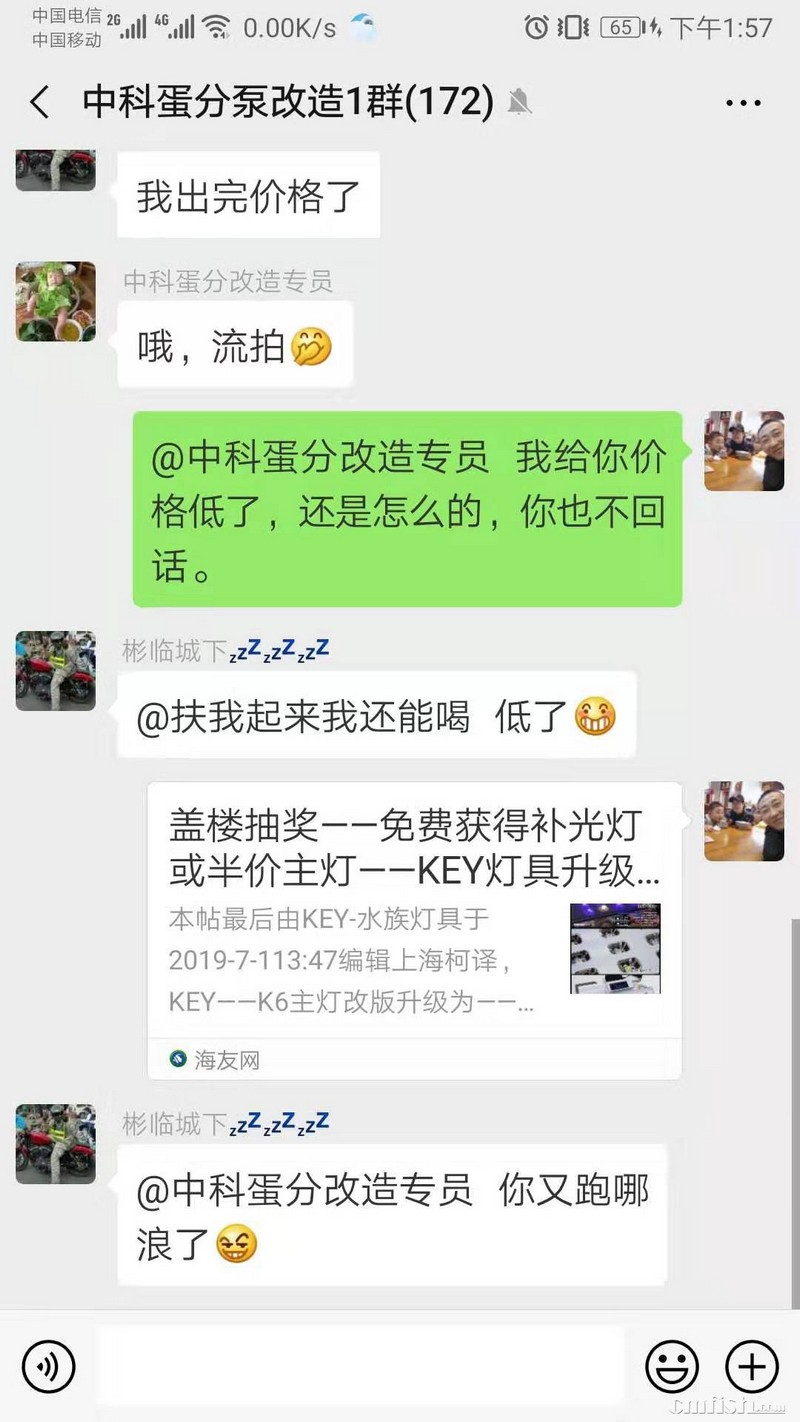
Task: Go back from the group chat
Action: (40, 102)
